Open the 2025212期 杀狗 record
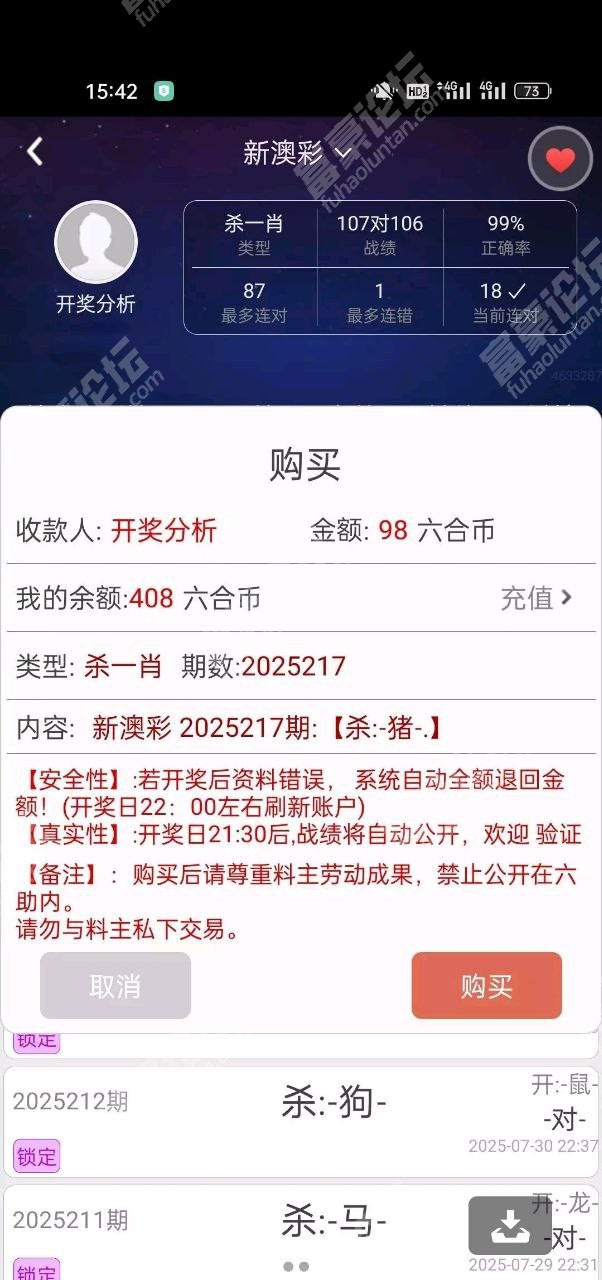The height and width of the screenshot is (1280, 602). pyautogui.click(x=301, y=1121)
